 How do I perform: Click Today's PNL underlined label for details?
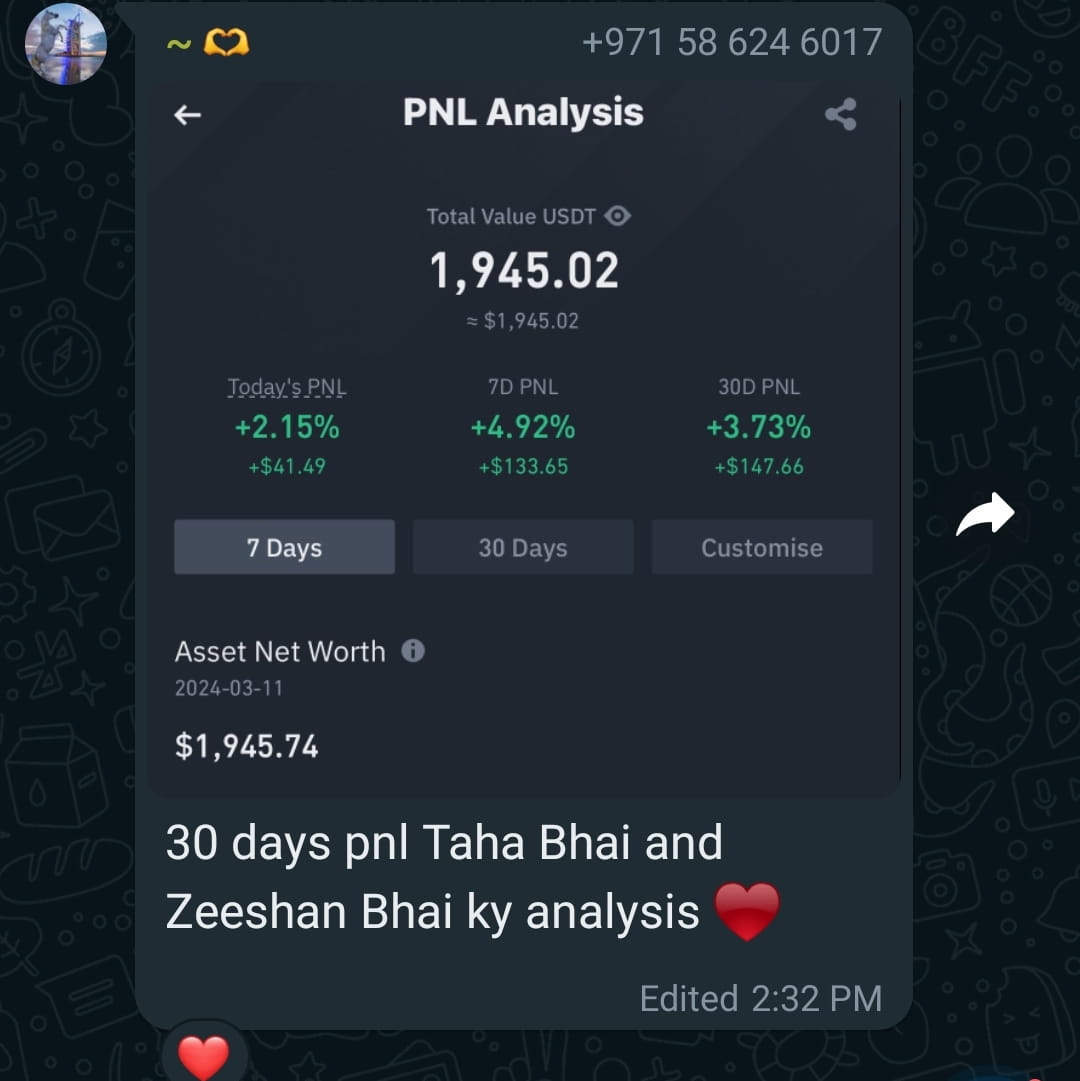(287, 386)
